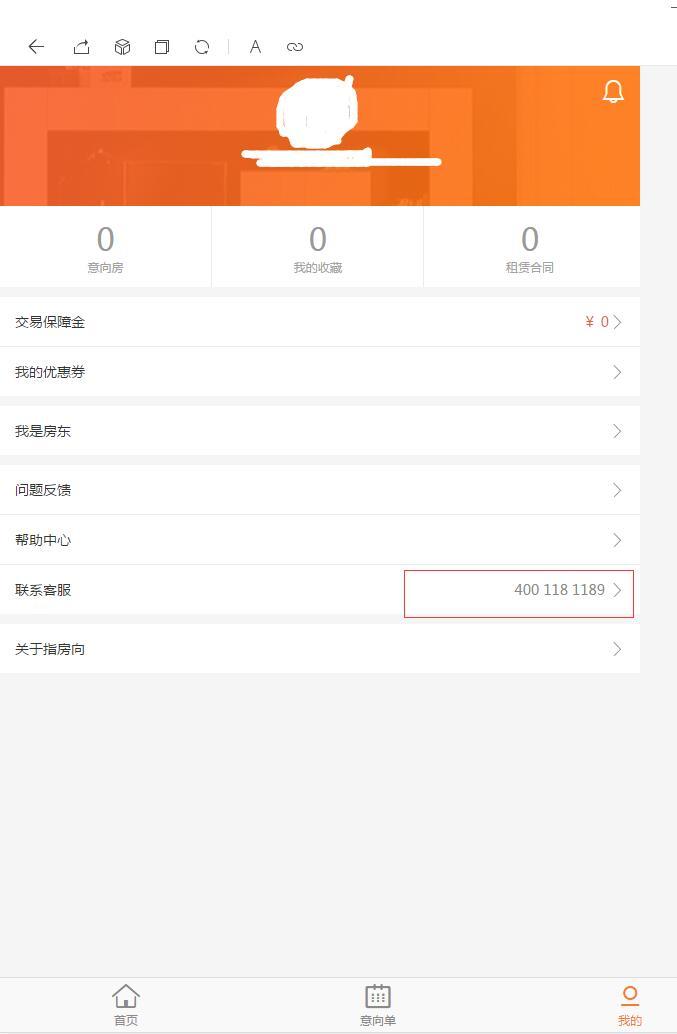Switch to the 首页 tab
Screen dimensions: 677x1034
point(126,1005)
